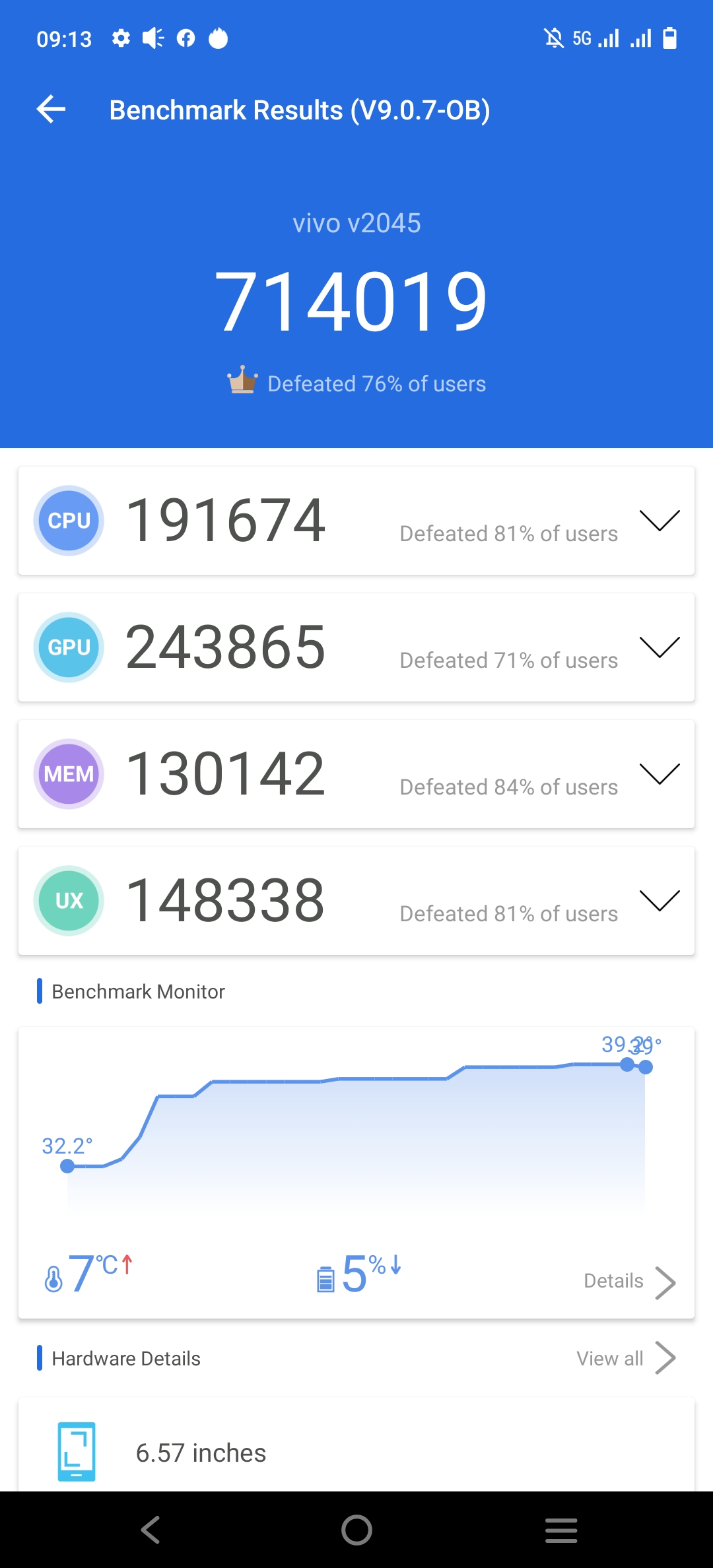Open recent apps from navigation bar
Screen dimensions: 713x1568
coord(561,1530)
